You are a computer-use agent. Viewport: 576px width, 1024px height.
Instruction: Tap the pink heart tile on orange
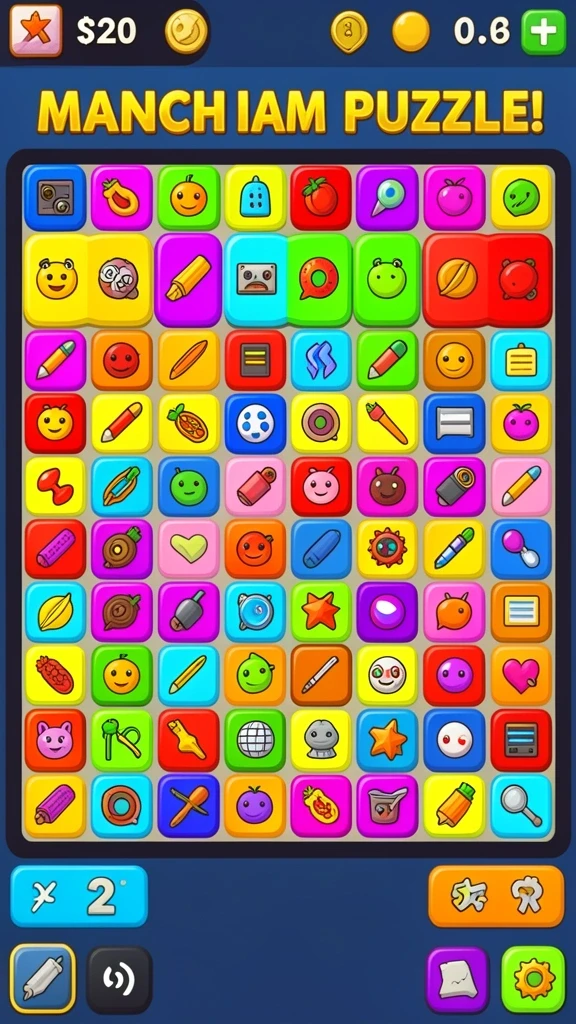(521, 675)
